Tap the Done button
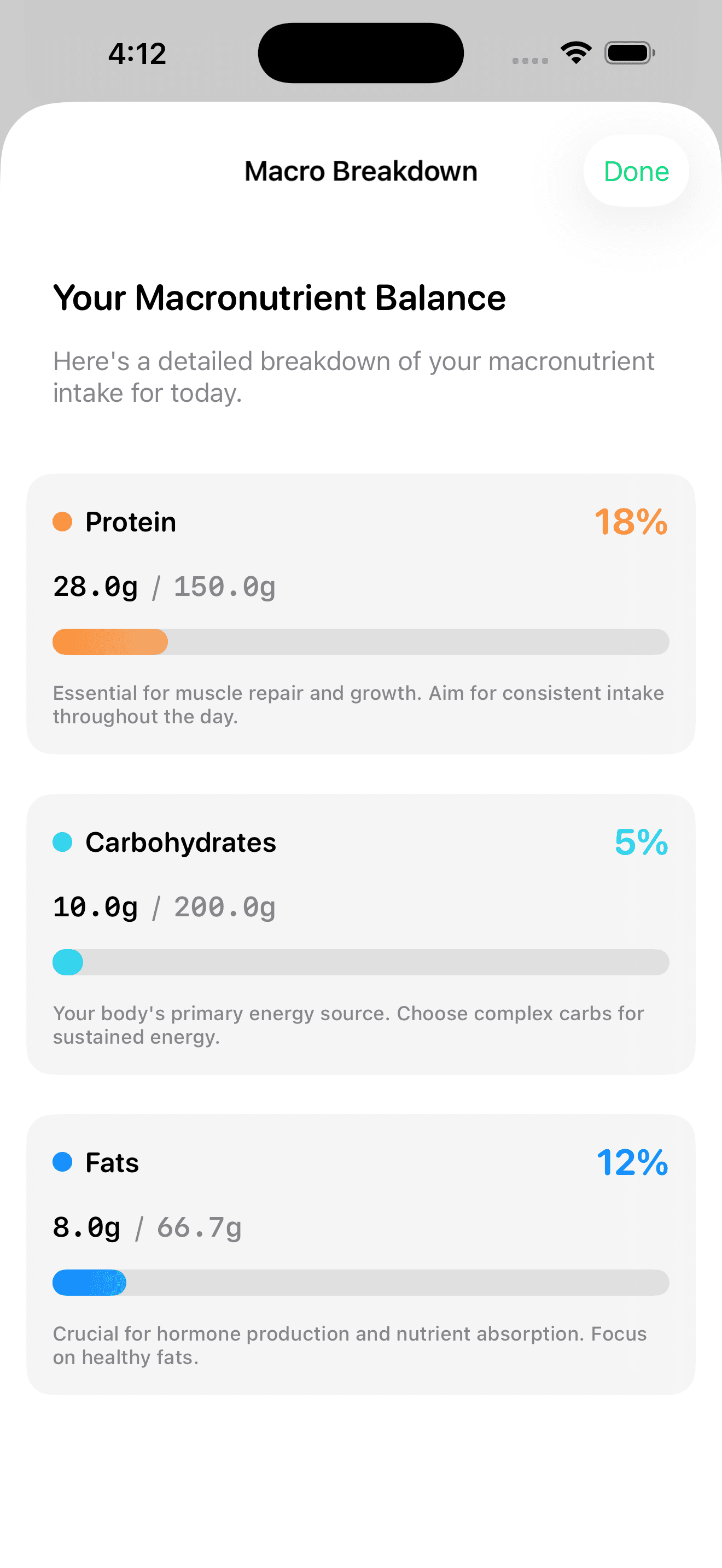 [x=636, y=171]
